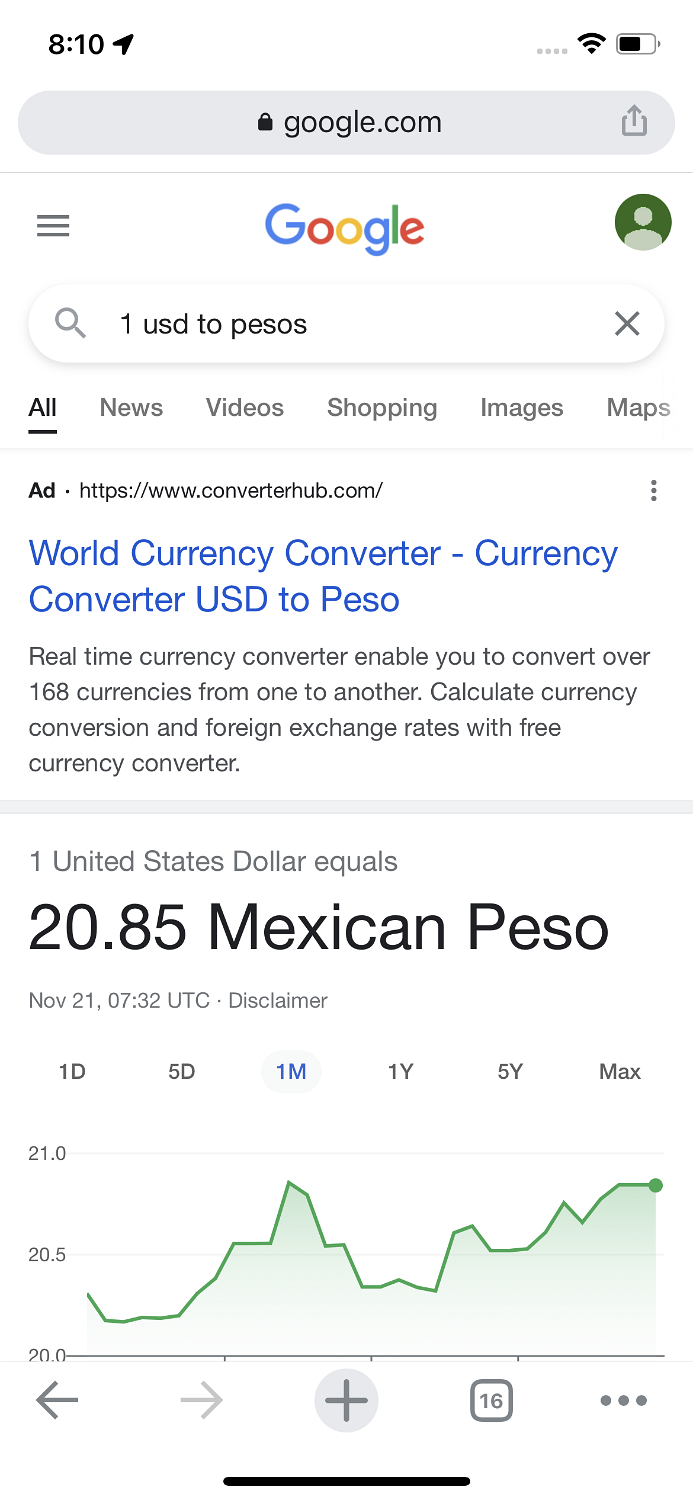
Task: Switch to the News tab
Action: [x=131, y=408]
